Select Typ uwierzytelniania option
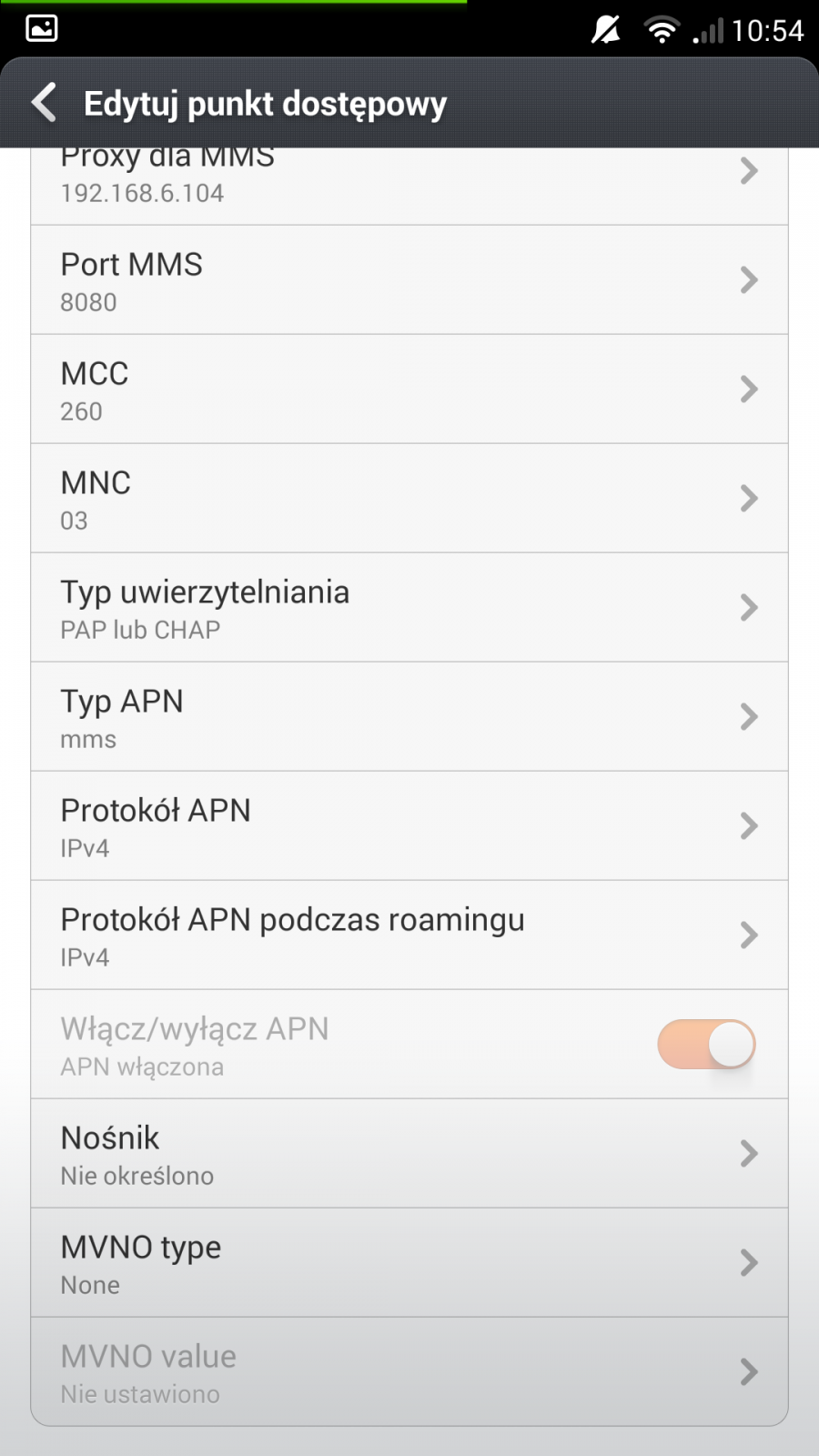Viewport: 819px width, 1456px height. [409, 608]
